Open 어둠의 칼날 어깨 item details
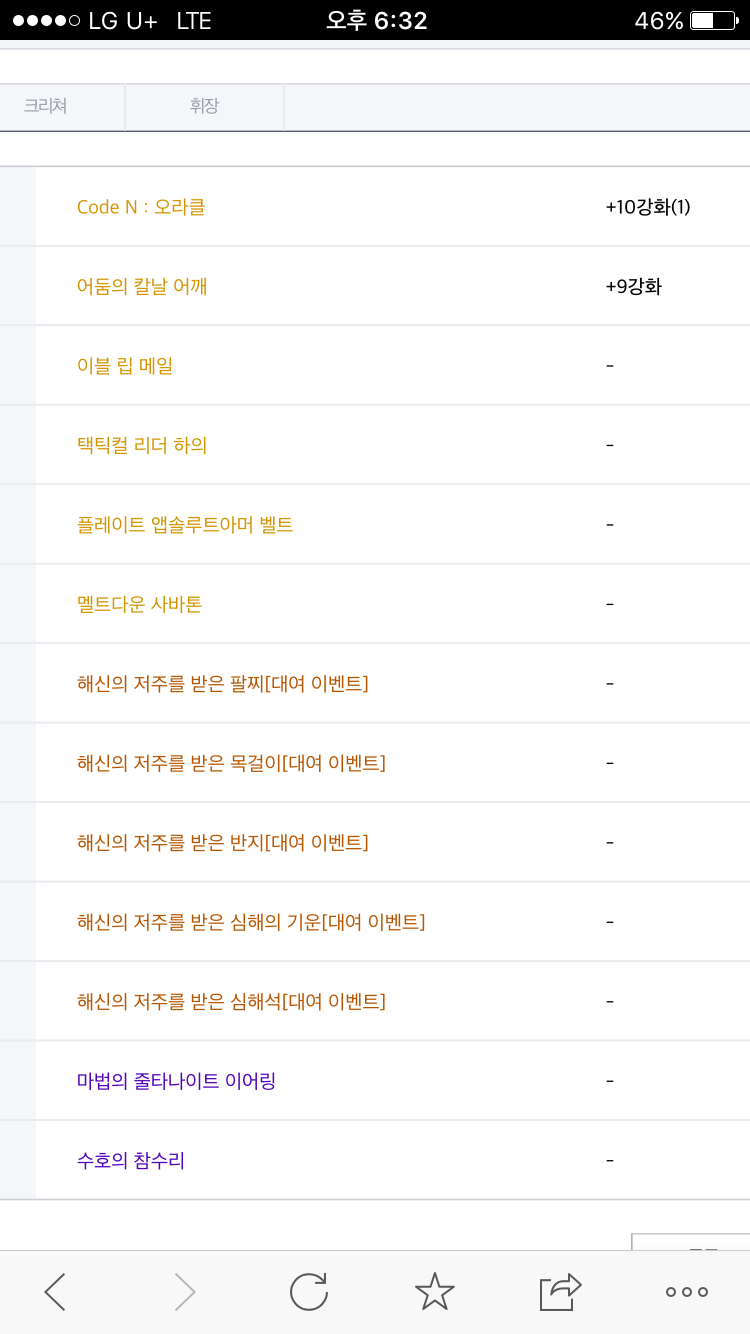This screenshot has width=750, height=1334. [142, 287]
